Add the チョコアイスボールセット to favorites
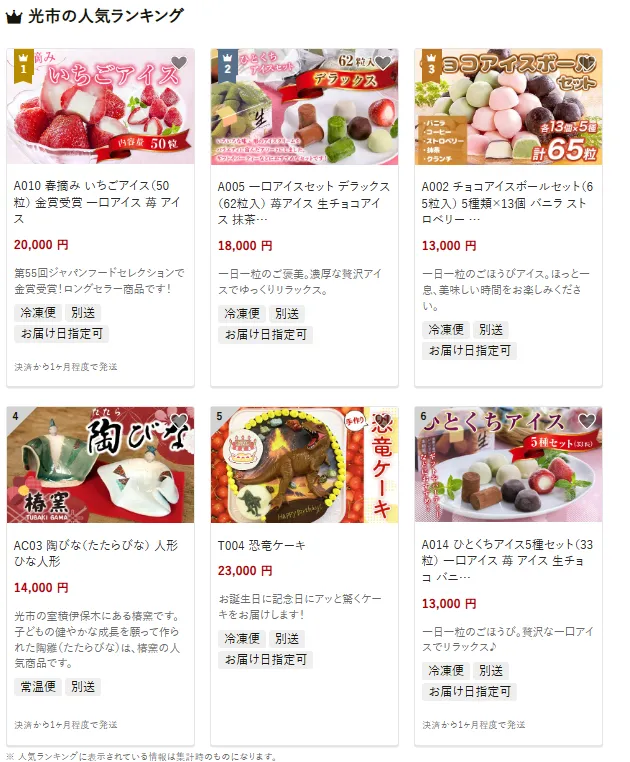Image resolution: width=630 pixels, height=762 pixels. (x=587, y=62)
